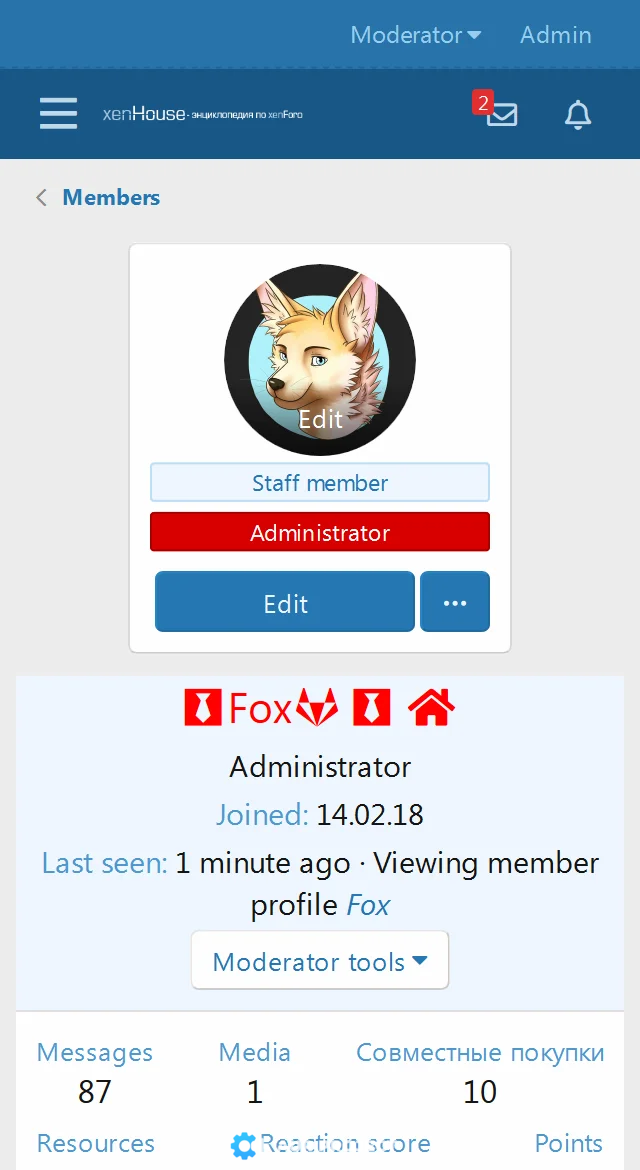The image size is (640, 1170).
Task: Open the notifications bell
Action: coord(578,115)
